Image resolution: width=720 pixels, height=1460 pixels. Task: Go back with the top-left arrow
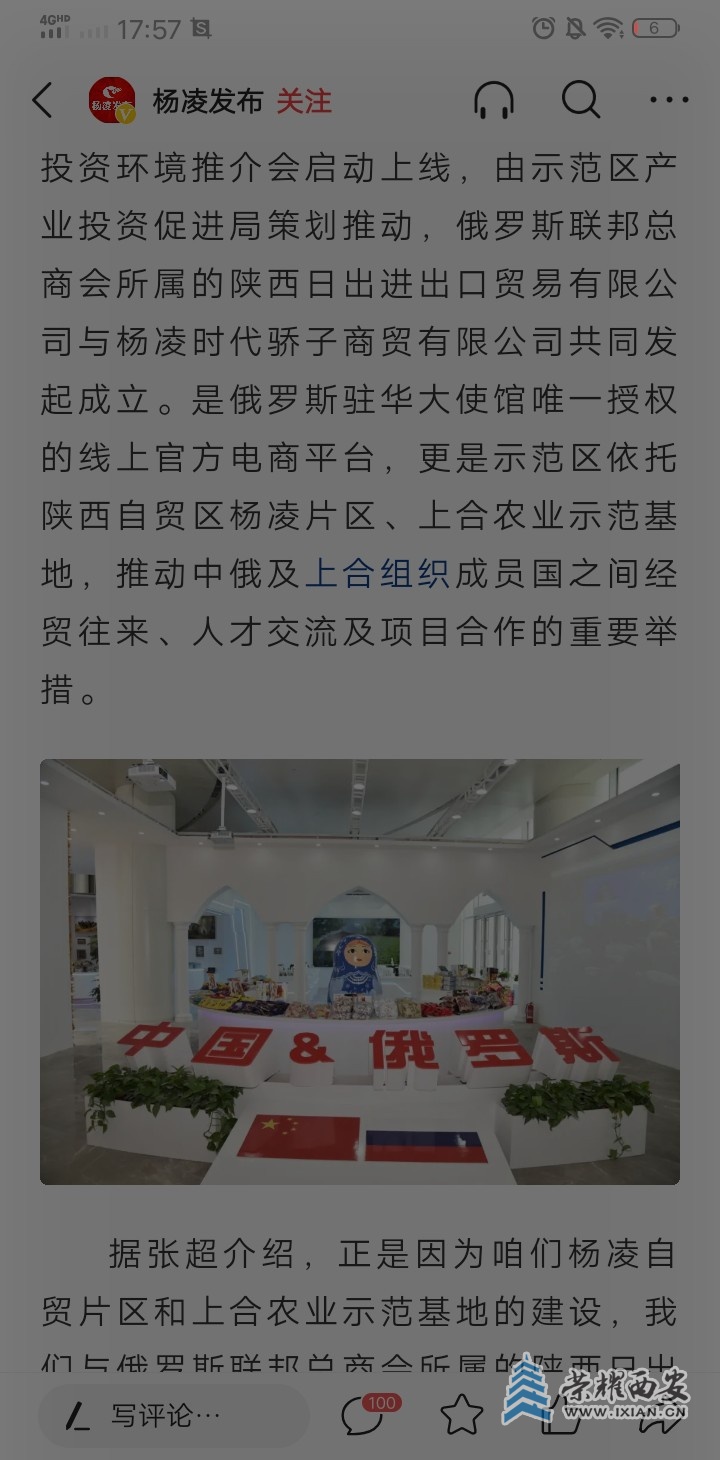(42, 101)
